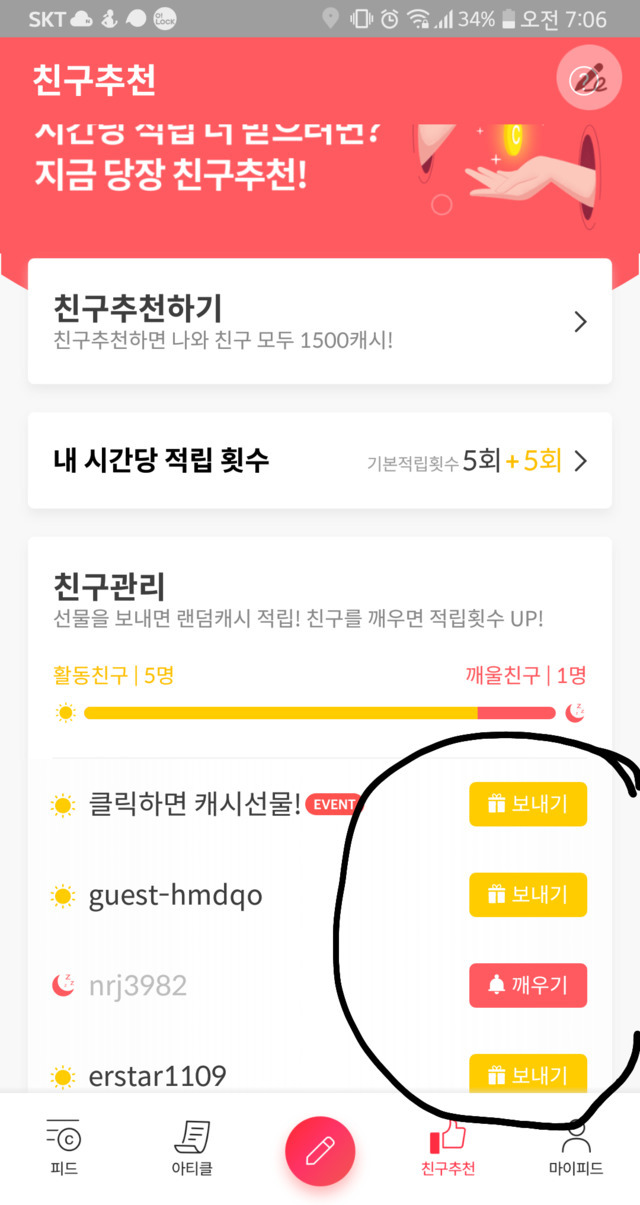Image resolution: width=640 pixels, height=1205 pixels.
Task: Go to the 마이피드 tab
Action: (x=576, y=1148)
